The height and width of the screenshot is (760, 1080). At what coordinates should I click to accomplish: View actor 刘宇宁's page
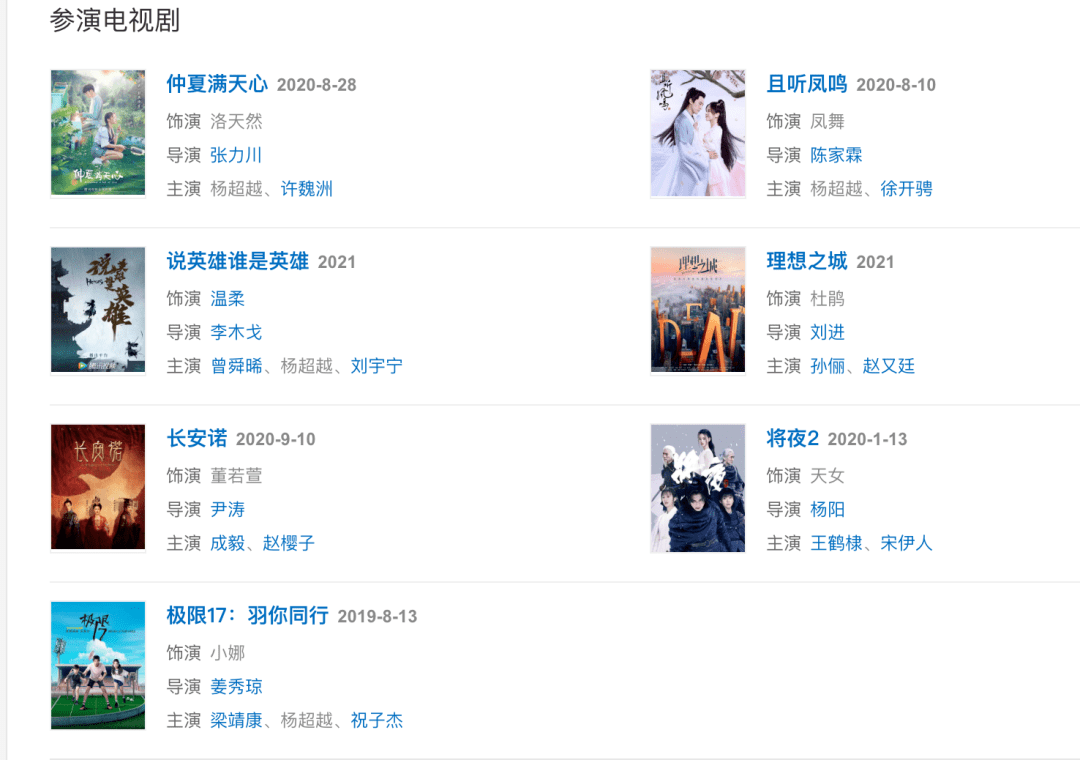tap(377, 366)
